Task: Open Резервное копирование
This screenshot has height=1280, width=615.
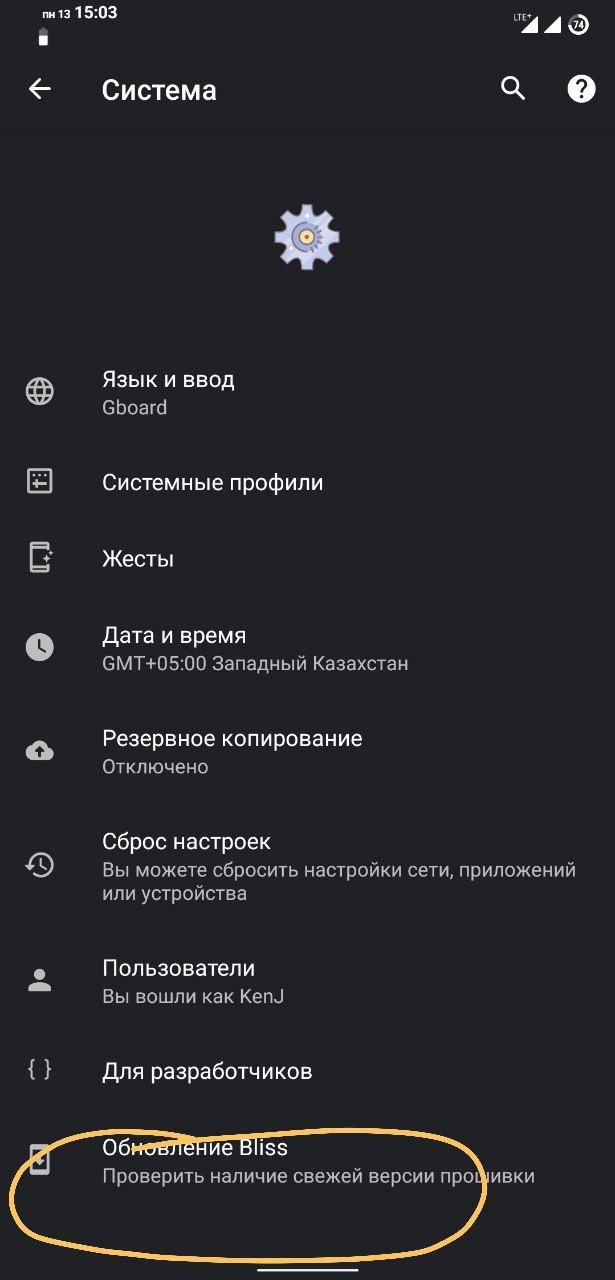Action: tap(232, 751)
